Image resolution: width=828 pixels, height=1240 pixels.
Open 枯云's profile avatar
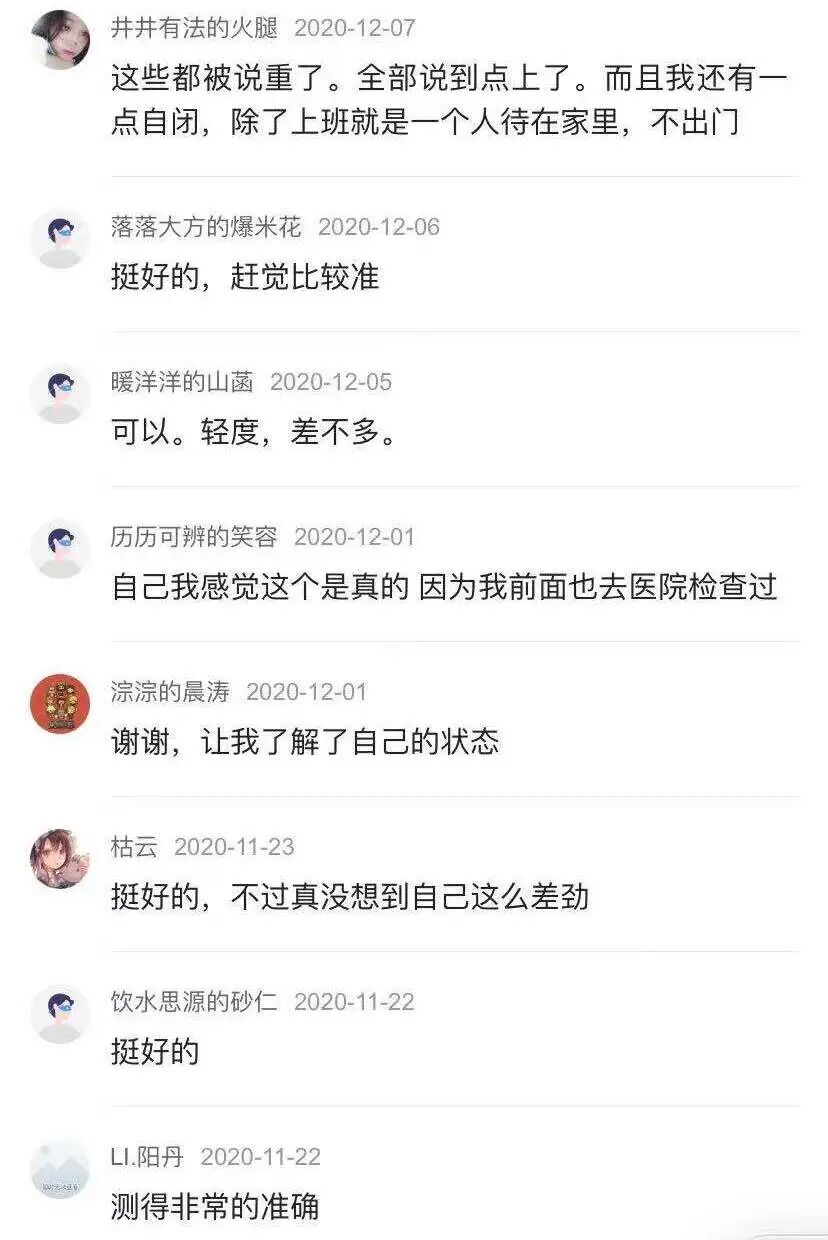(60, 859)
